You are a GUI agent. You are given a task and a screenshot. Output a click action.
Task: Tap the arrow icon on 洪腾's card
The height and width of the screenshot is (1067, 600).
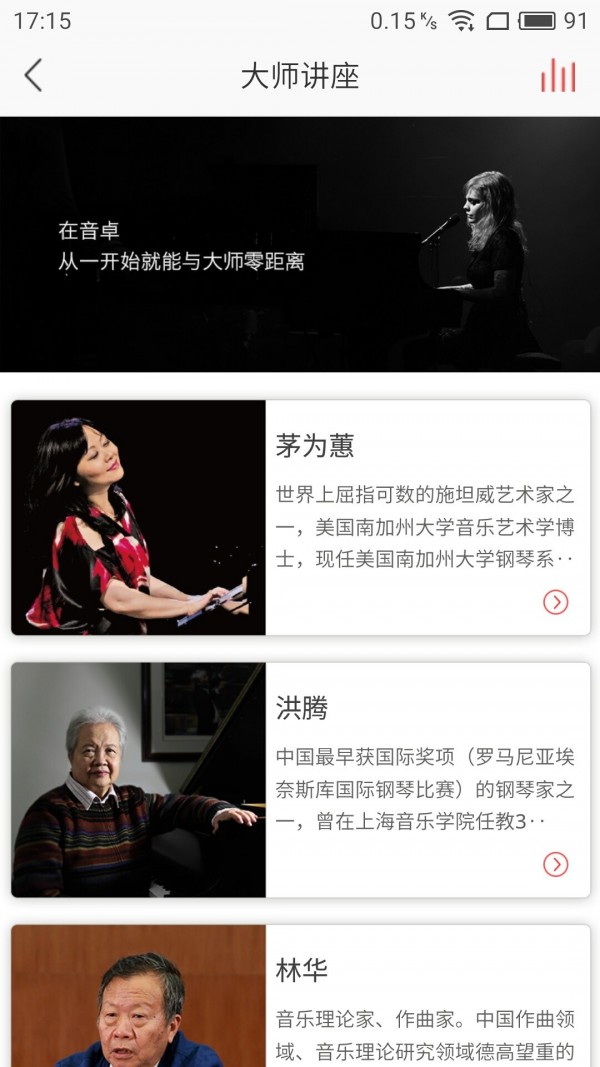click(x=556, y=864)
